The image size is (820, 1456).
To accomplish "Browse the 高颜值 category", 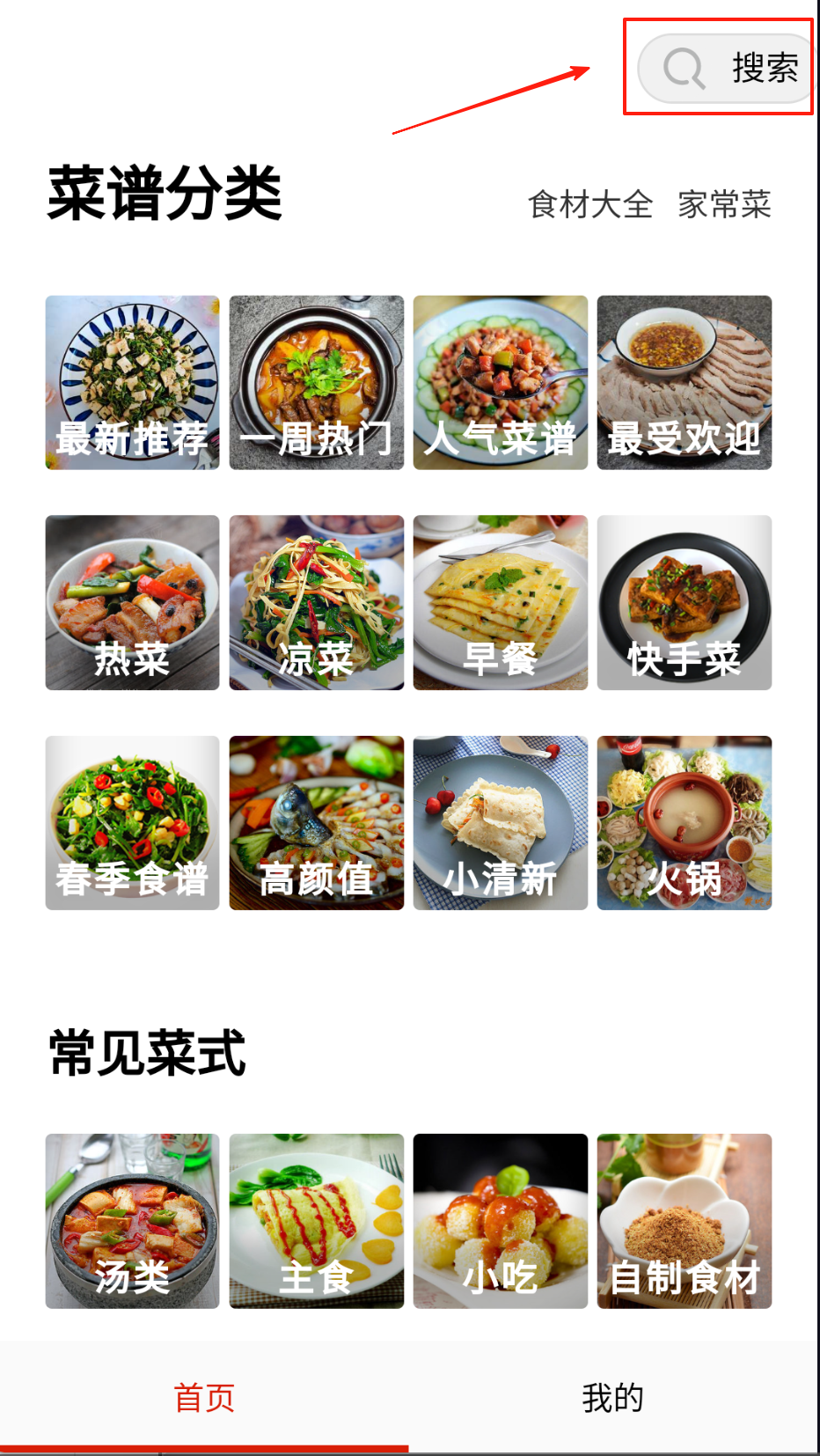I will (x=317, y=822).
